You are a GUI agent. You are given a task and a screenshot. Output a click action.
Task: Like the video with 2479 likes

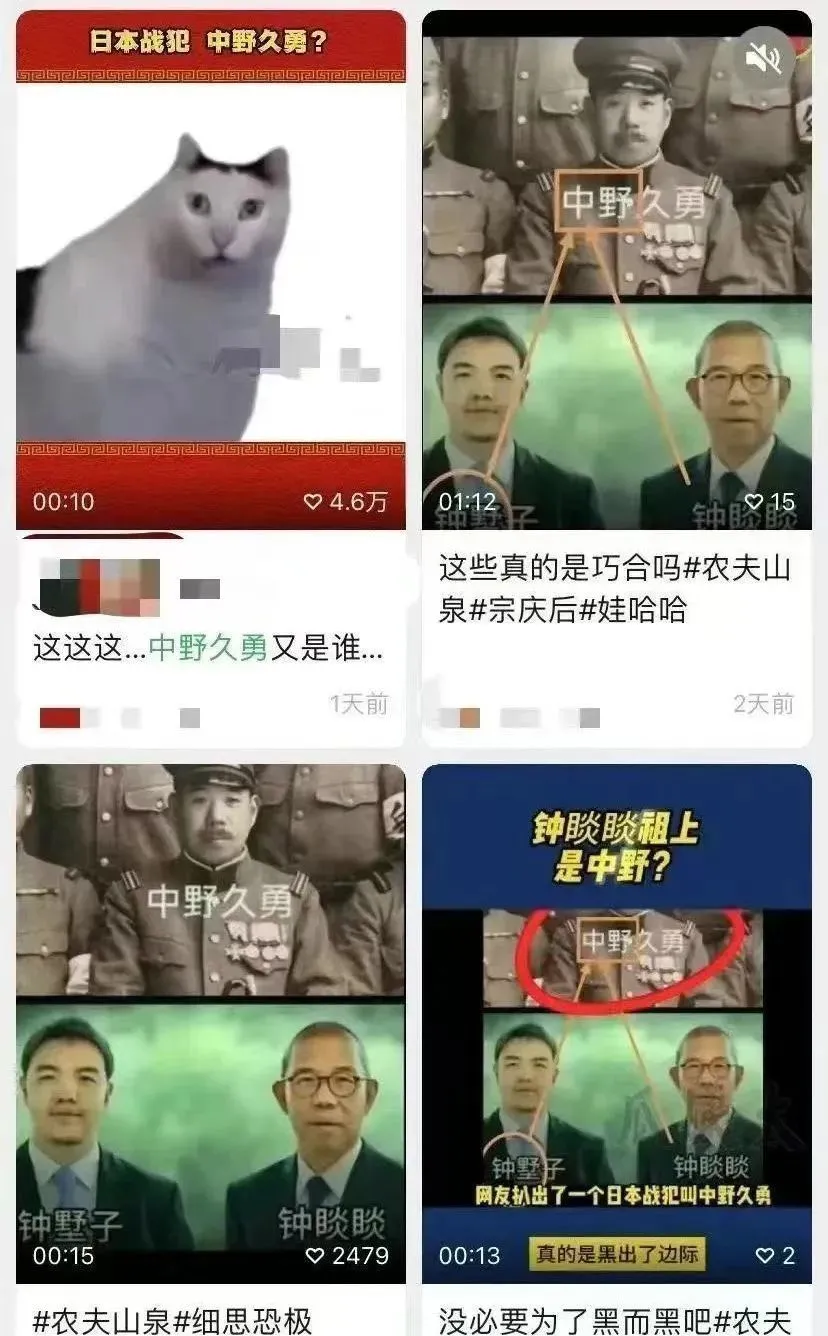(x=316, y=1255)
